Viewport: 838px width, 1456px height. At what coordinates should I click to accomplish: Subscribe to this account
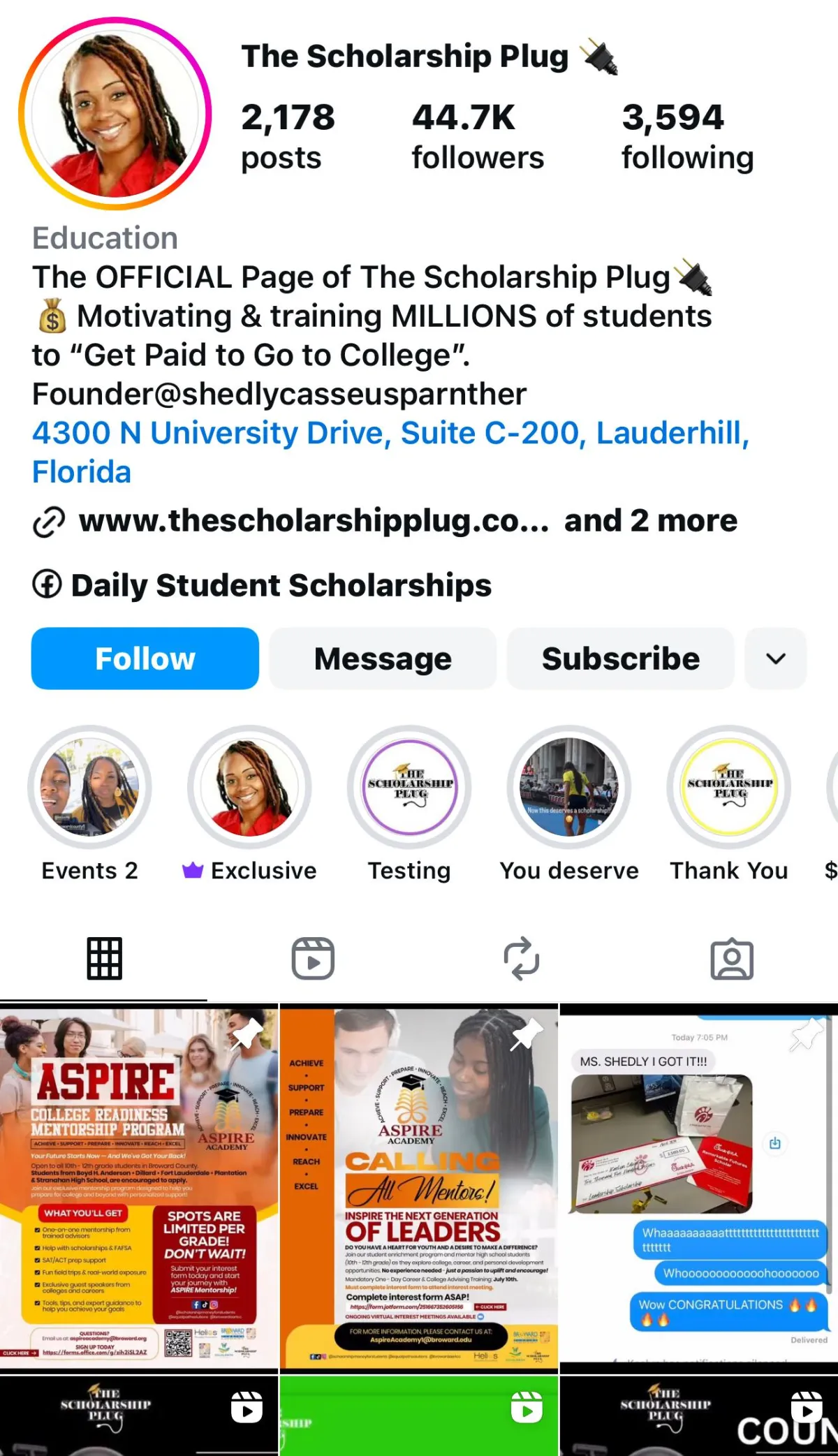[x=620, y=659]
